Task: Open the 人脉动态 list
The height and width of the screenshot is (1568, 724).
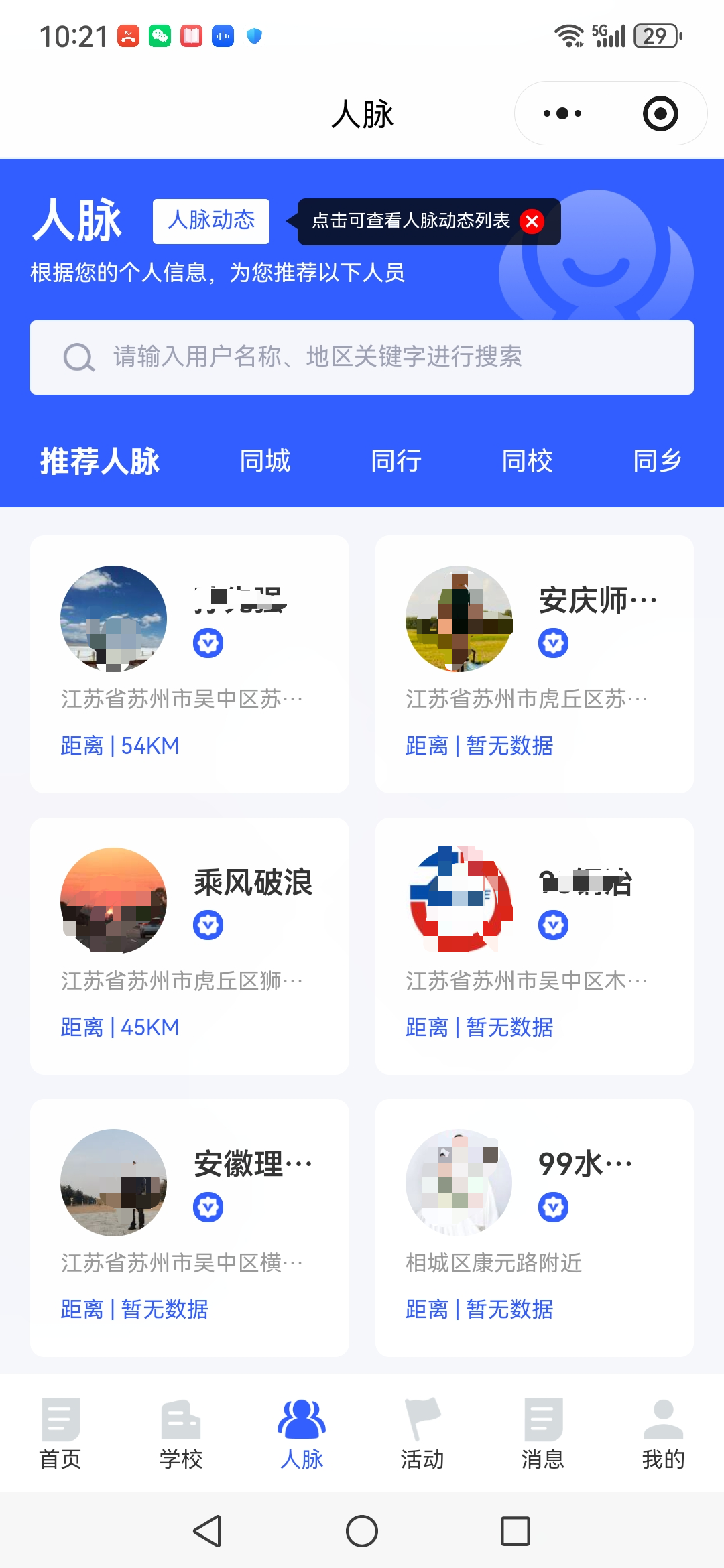Action: coord(211,220)
